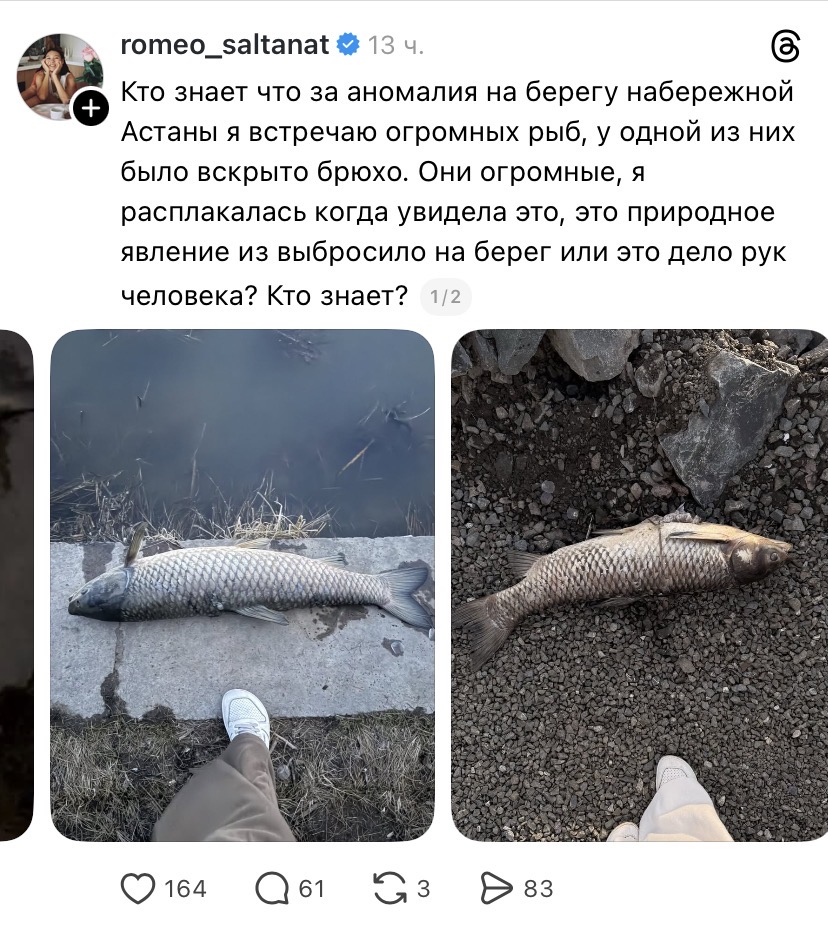Open comments on the post
828x932 pixels.
pos(272,888)
